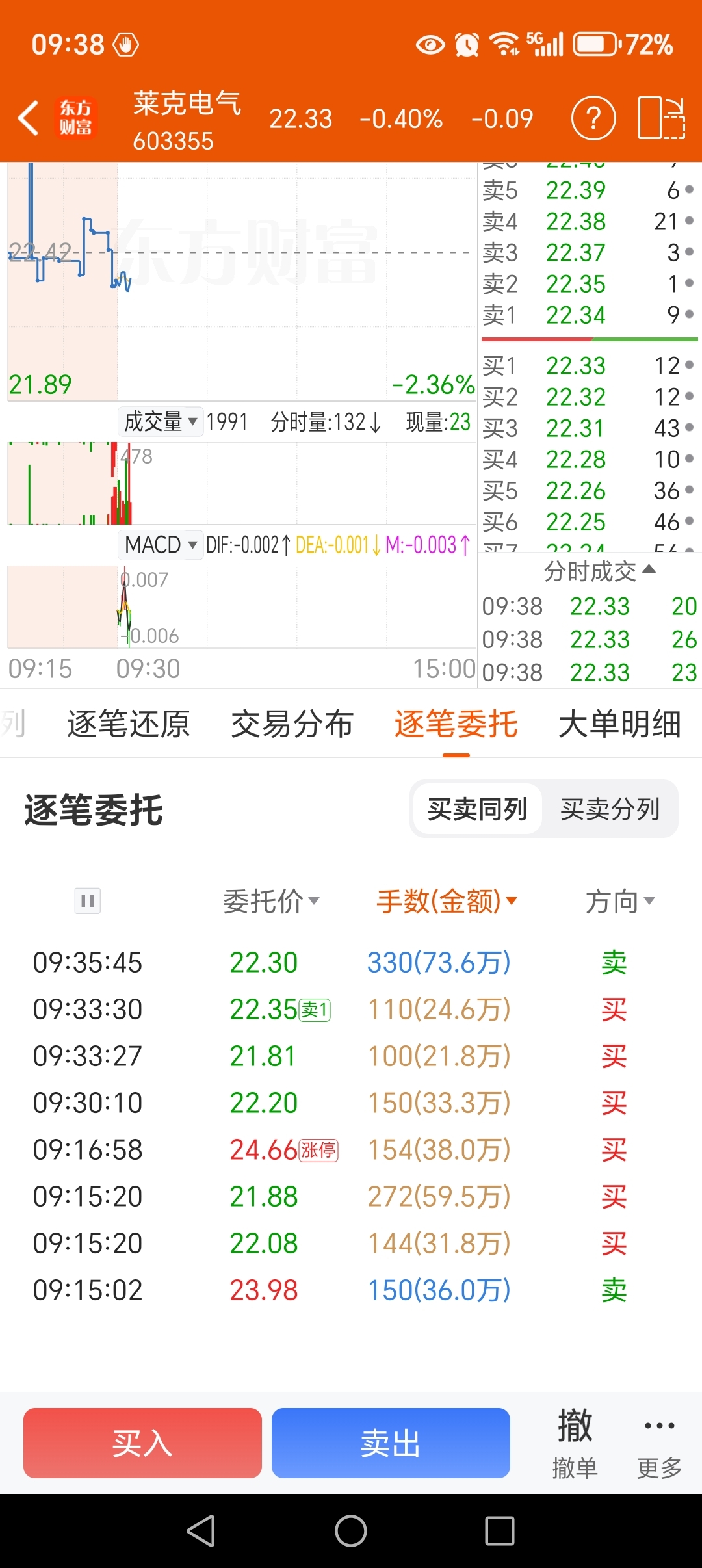Open the MACD indicator dropdown
This screenshot has height=1568, width=702.
(x=161, y=544)
